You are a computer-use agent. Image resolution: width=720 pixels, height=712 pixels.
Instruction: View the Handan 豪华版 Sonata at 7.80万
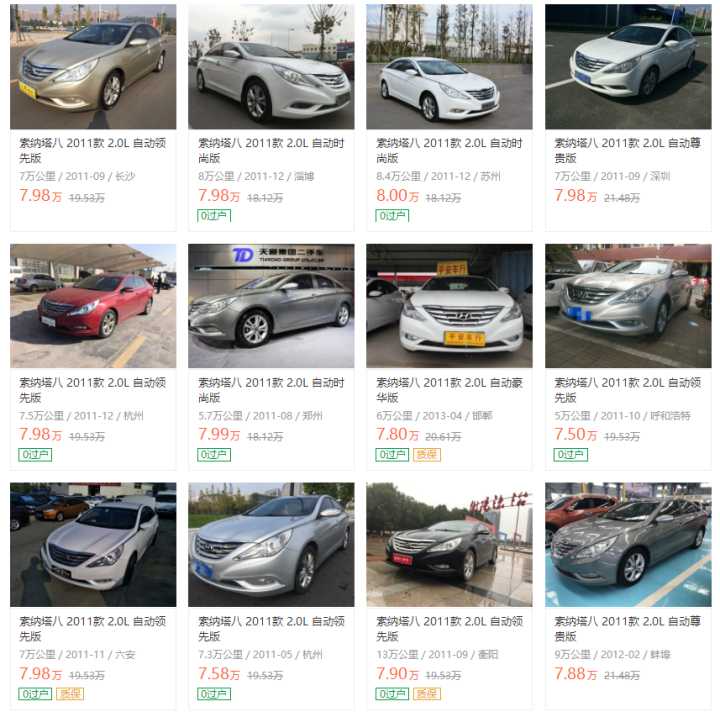click(449, 306)
